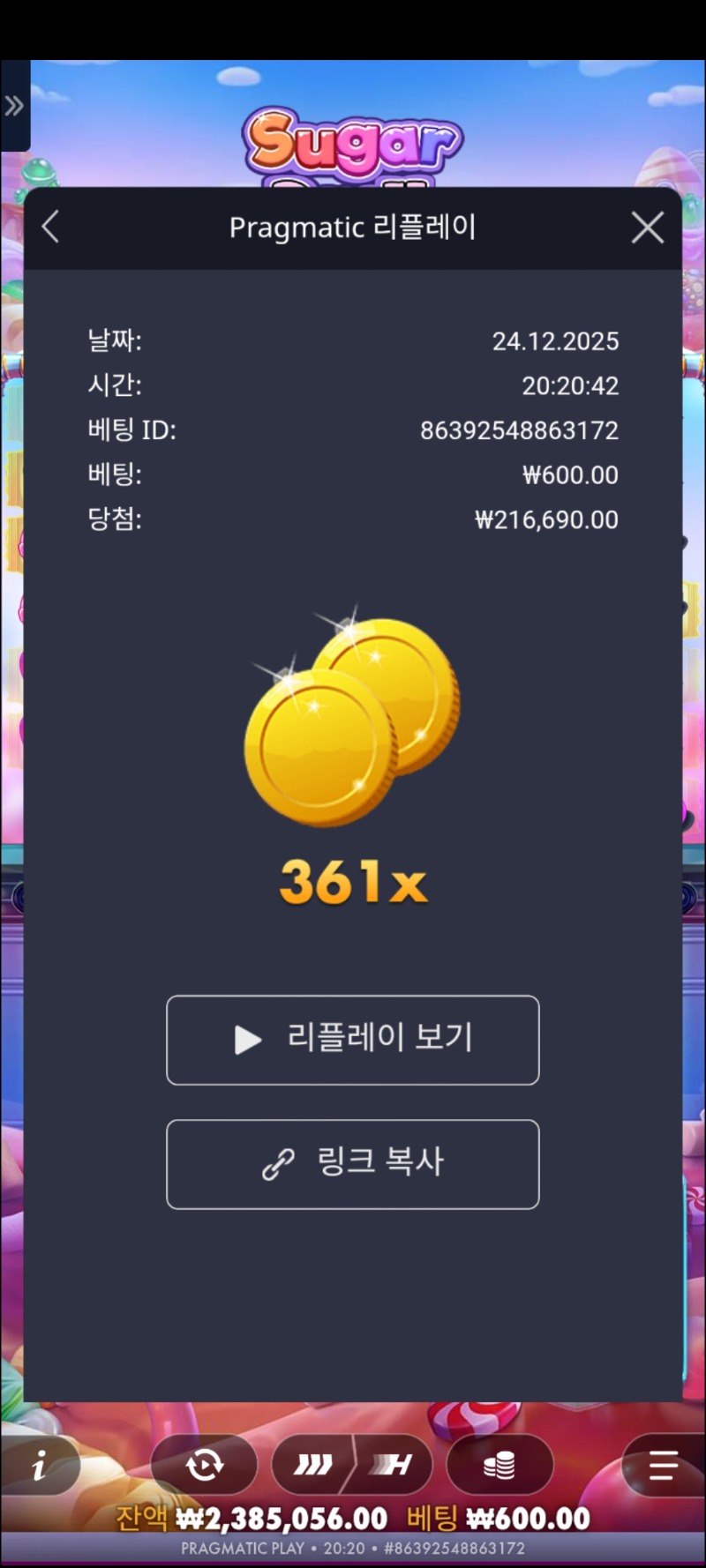
Task: Close the Pragmatic replay dialog
Action: pyautogui.click(x=647, y=228)
